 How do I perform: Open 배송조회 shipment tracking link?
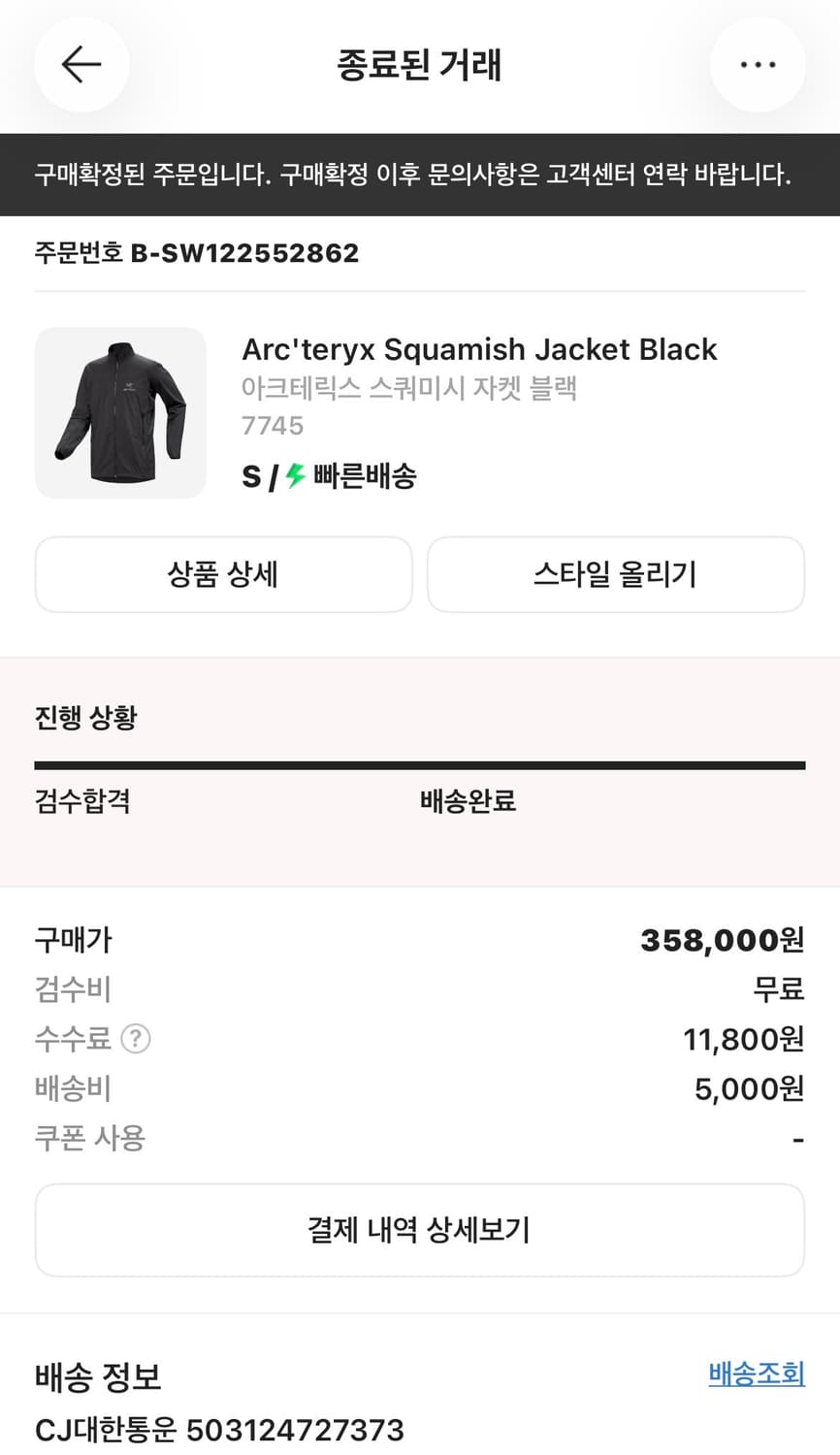757,1374
